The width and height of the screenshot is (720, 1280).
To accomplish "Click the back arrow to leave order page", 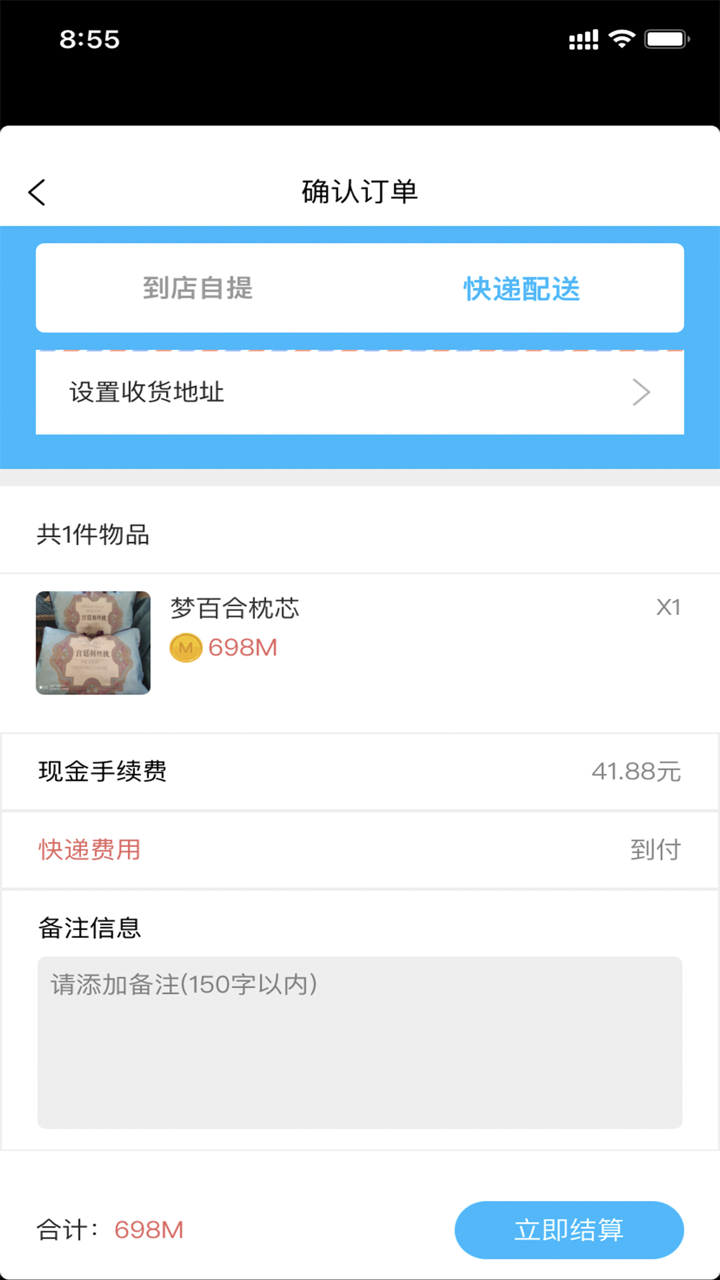I will 37,191.
